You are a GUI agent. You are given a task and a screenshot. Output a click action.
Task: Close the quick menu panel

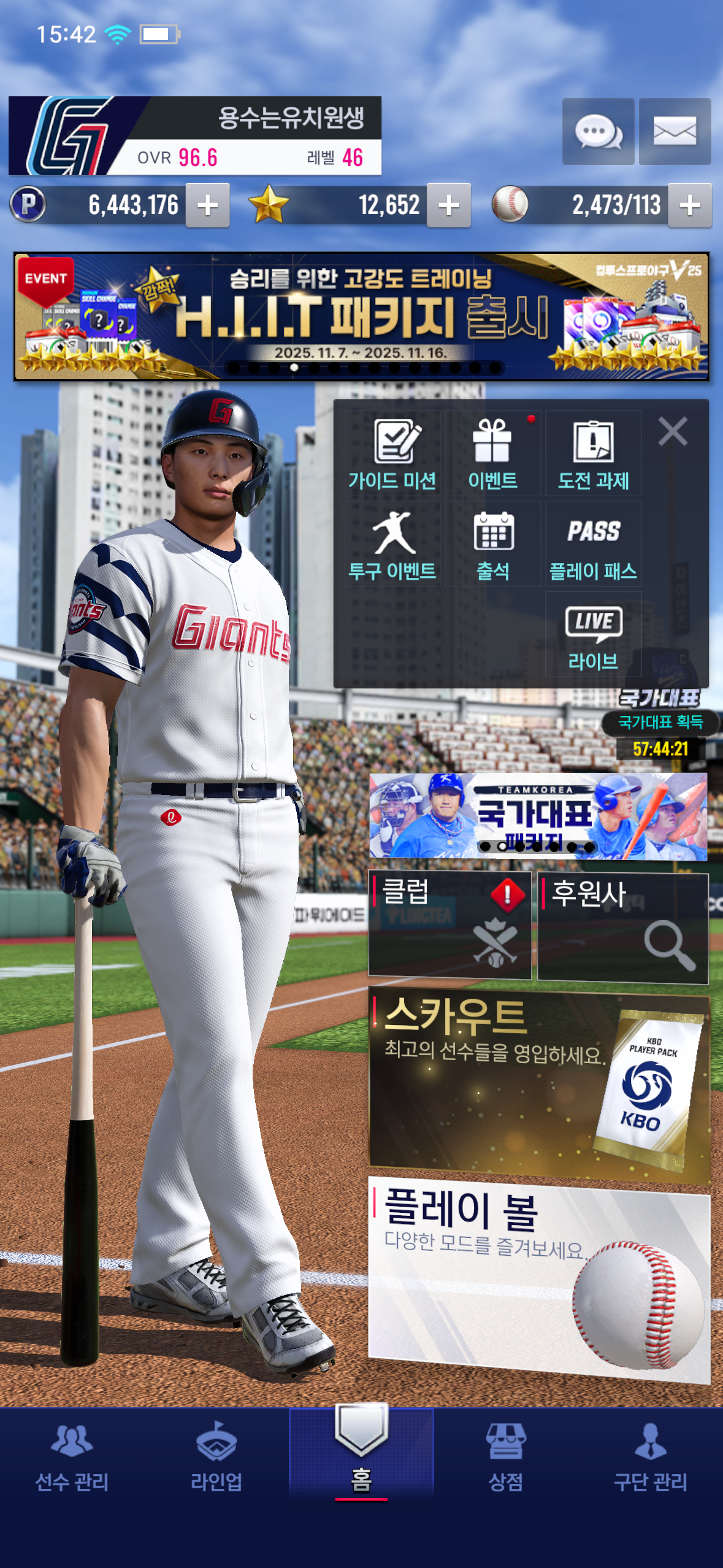(673, 431)
